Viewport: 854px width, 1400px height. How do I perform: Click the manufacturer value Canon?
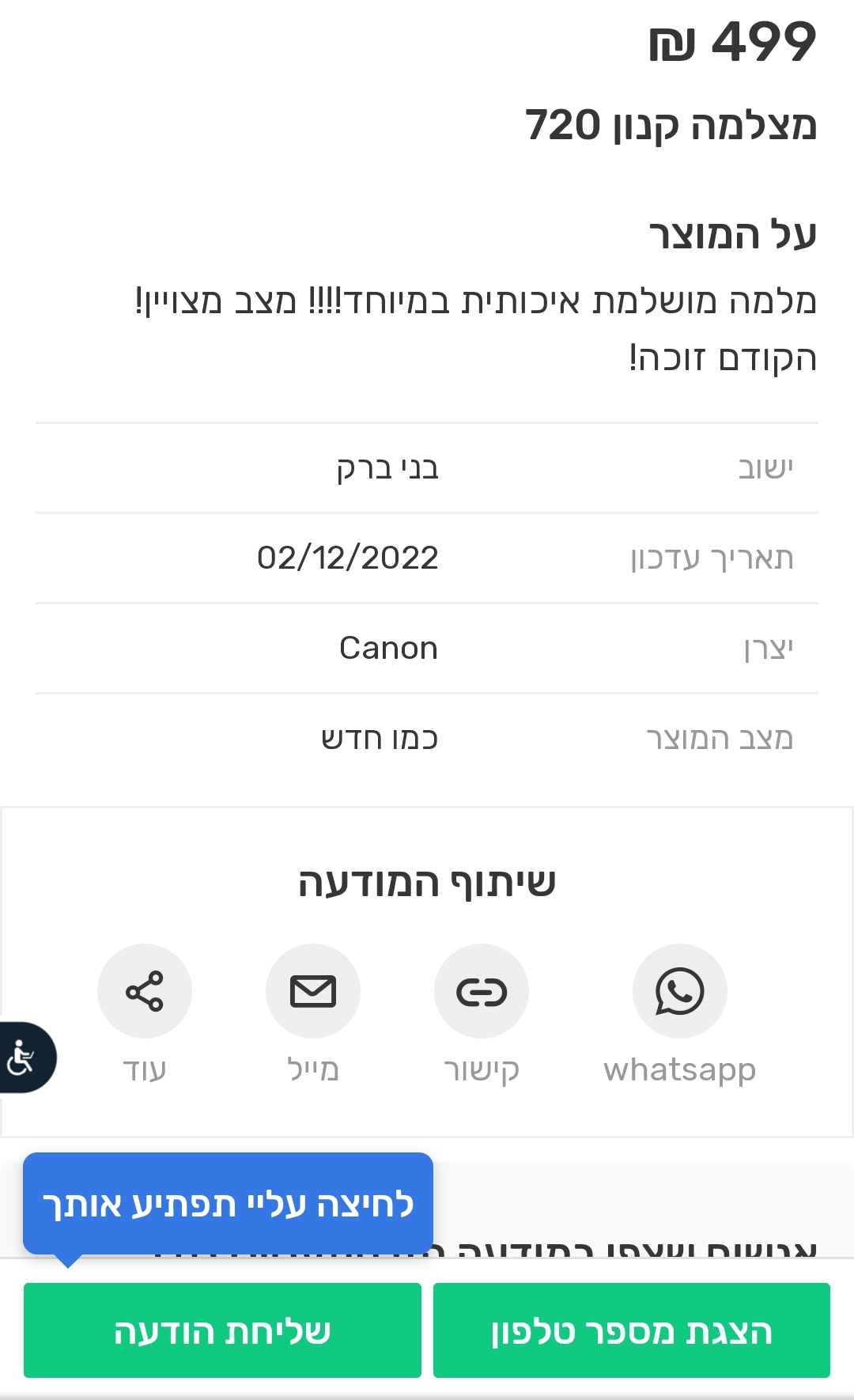pos(389,648)
